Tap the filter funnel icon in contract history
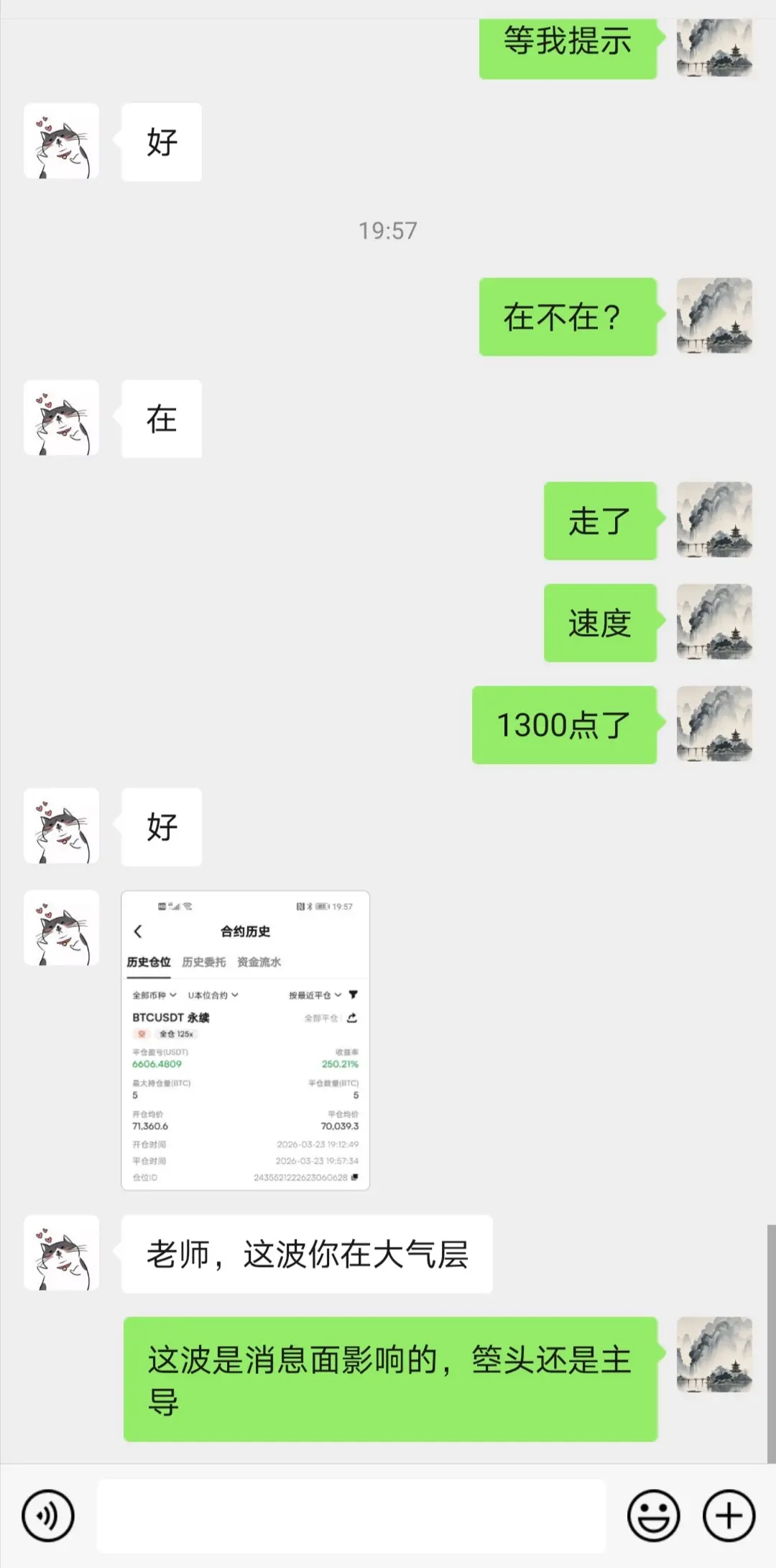This screenshot has width=776, height=1568. (x=354, y=995)
